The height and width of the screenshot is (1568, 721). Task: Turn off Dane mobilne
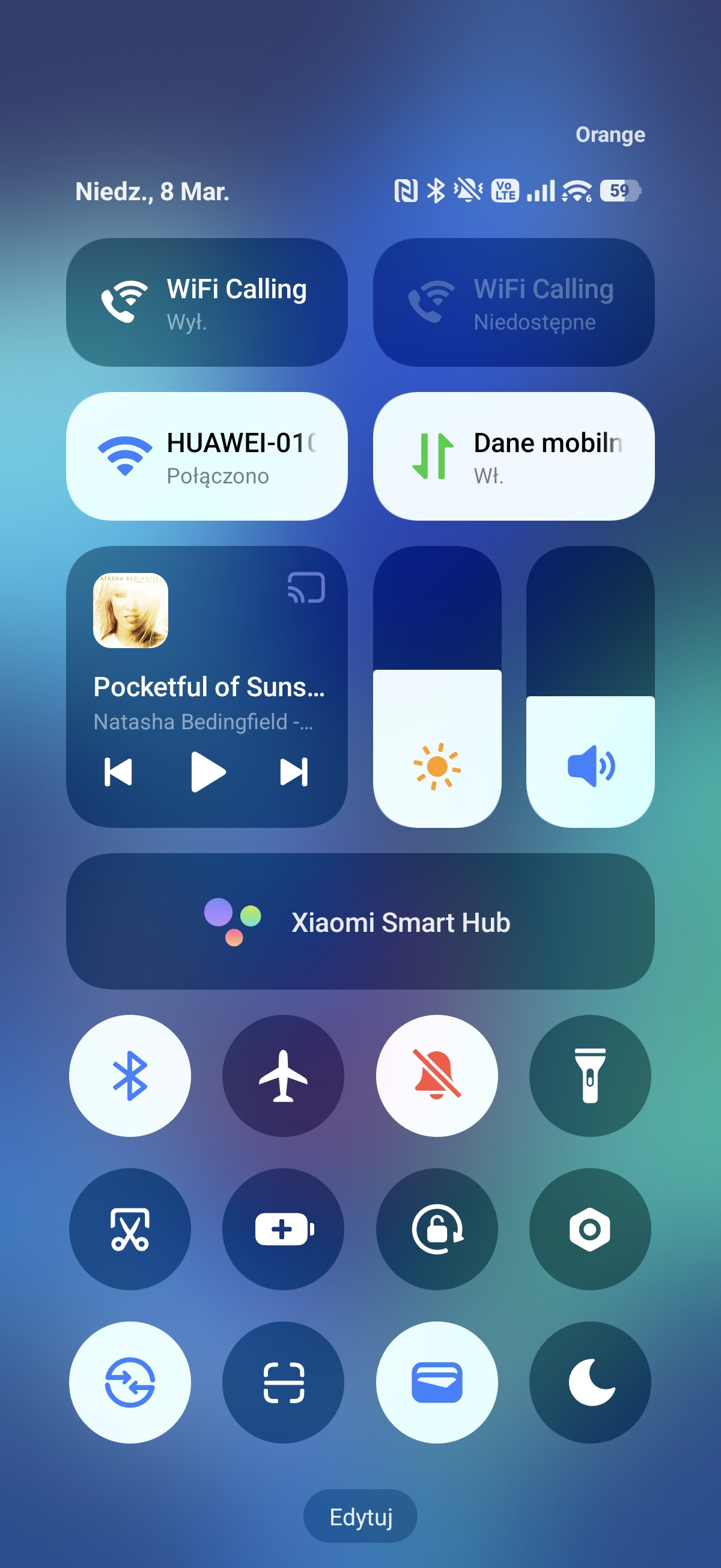[x=513, y=456]
